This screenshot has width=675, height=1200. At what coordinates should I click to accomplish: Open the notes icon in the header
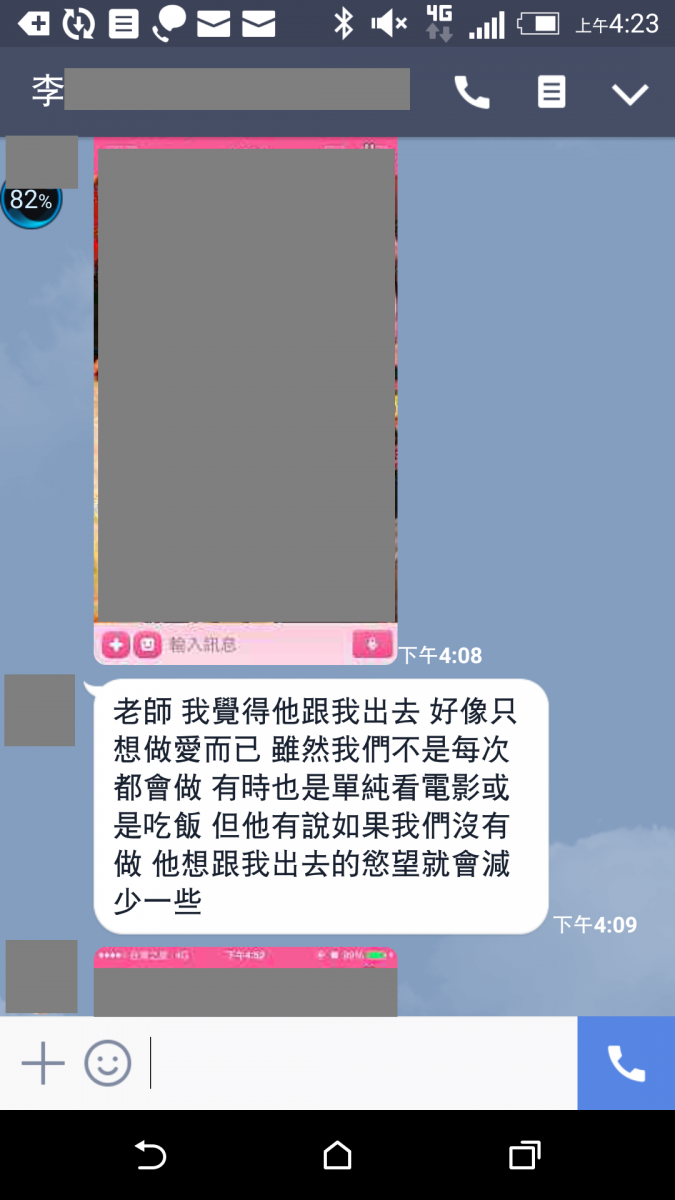click(551, 93)
